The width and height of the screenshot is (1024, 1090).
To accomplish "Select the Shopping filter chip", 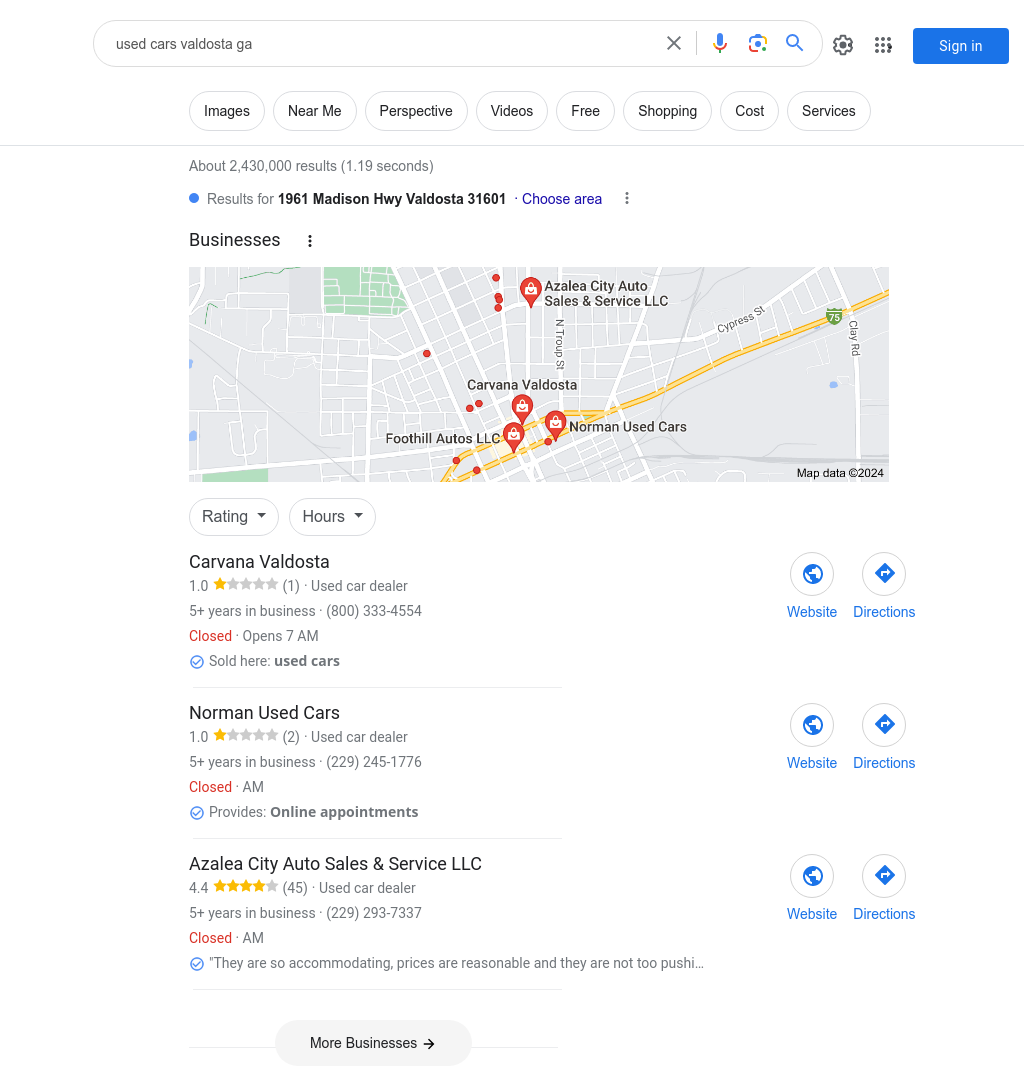I will (667, 111).
